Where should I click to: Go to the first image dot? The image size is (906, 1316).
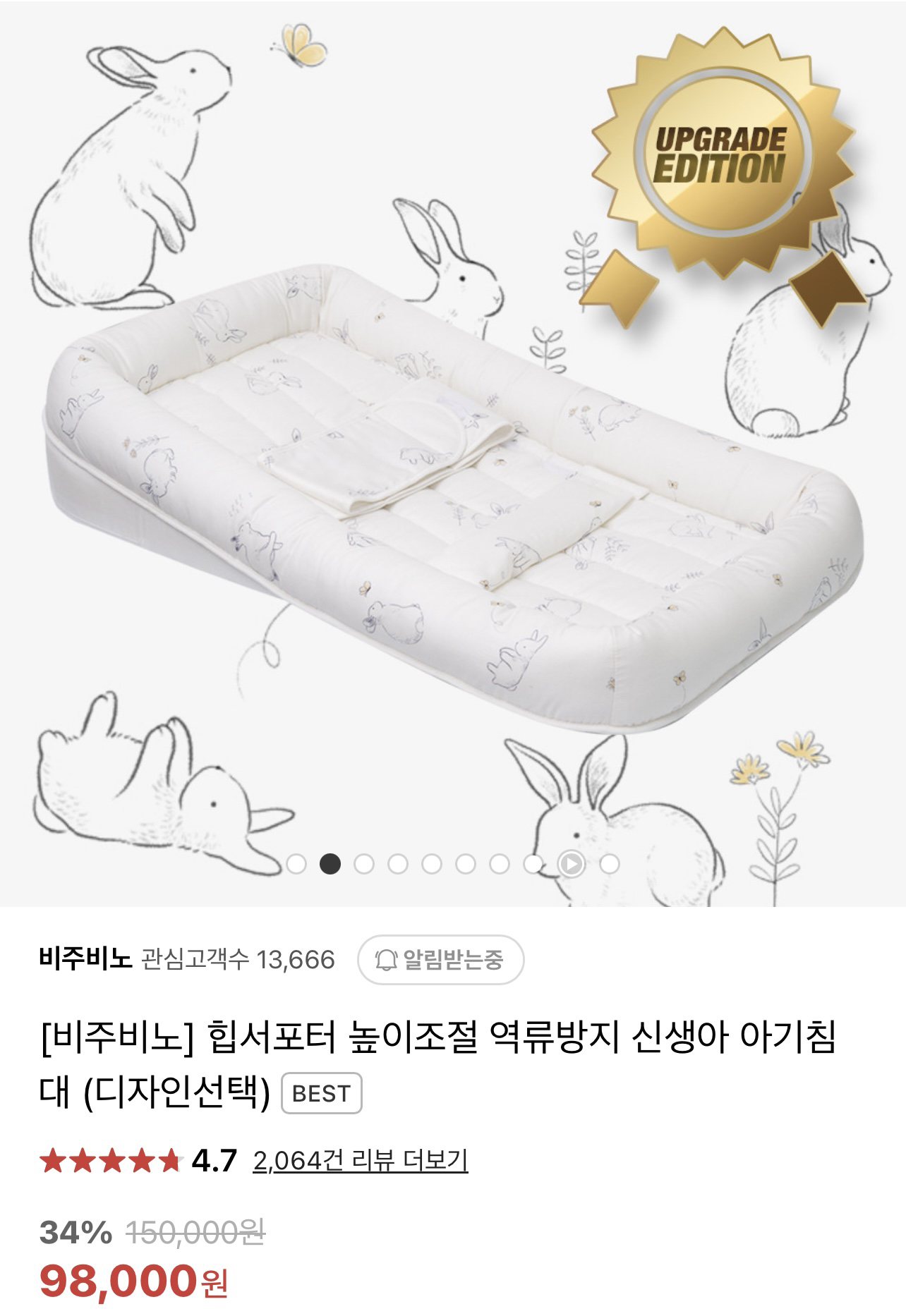coord(296,864)
